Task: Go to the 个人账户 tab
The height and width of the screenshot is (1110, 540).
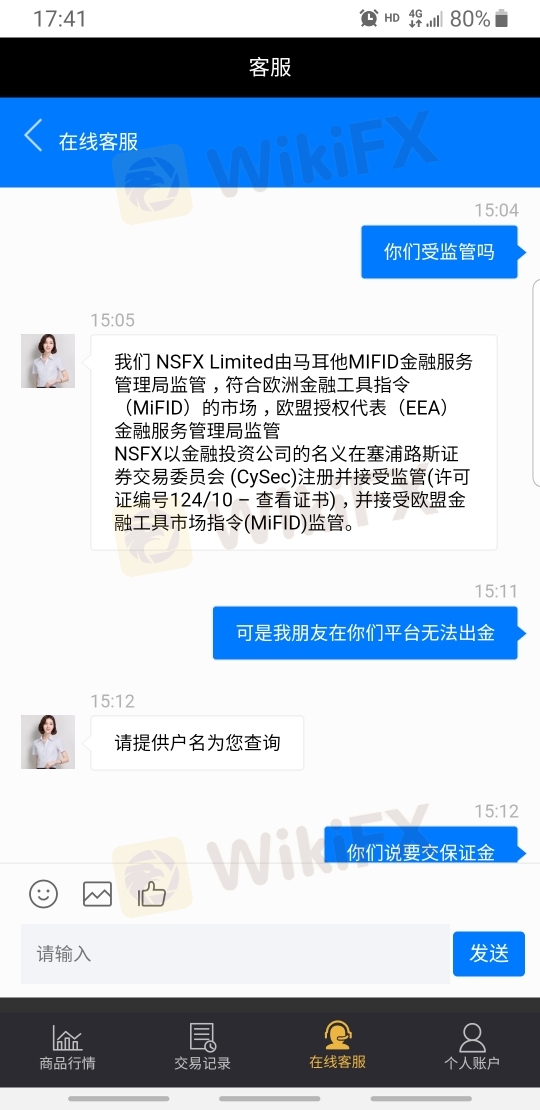Action: tap(472, 1047)
